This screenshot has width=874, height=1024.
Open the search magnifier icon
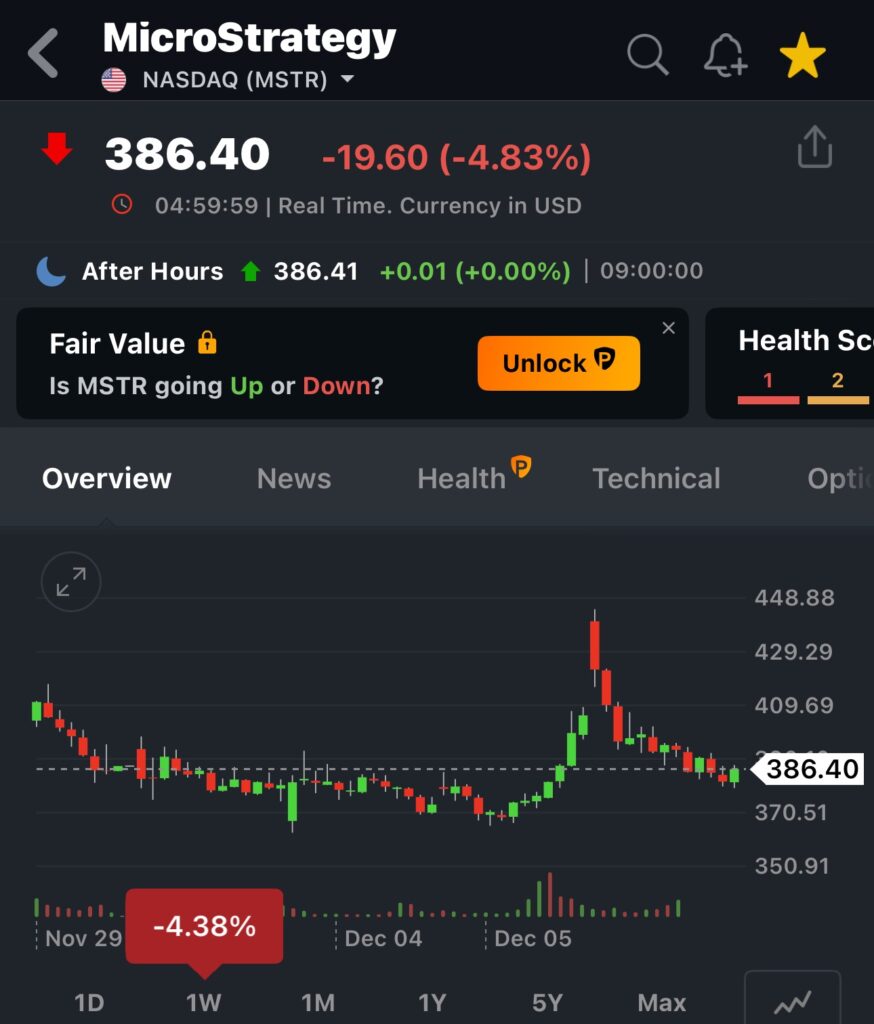click(x=647, y=54)
